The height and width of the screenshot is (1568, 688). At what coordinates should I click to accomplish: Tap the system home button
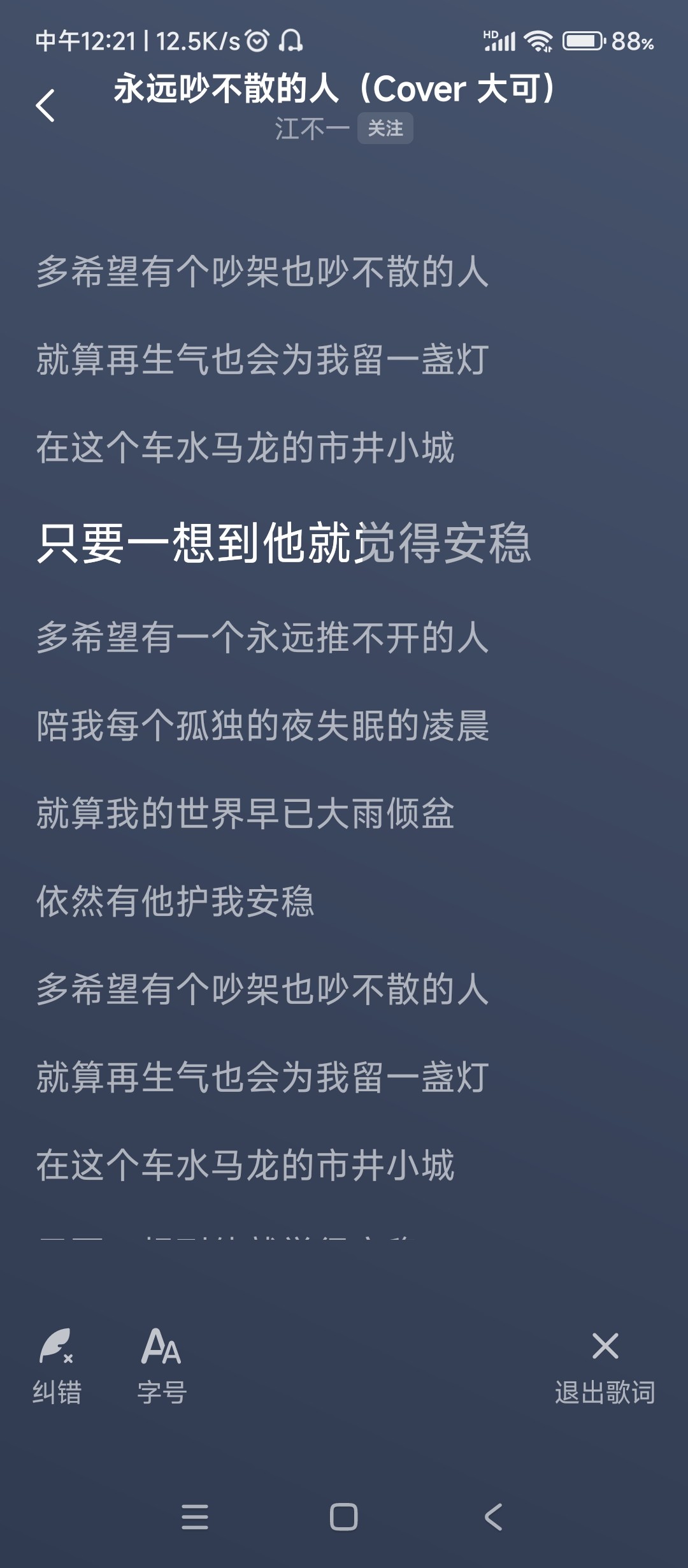click(343, 1516)
